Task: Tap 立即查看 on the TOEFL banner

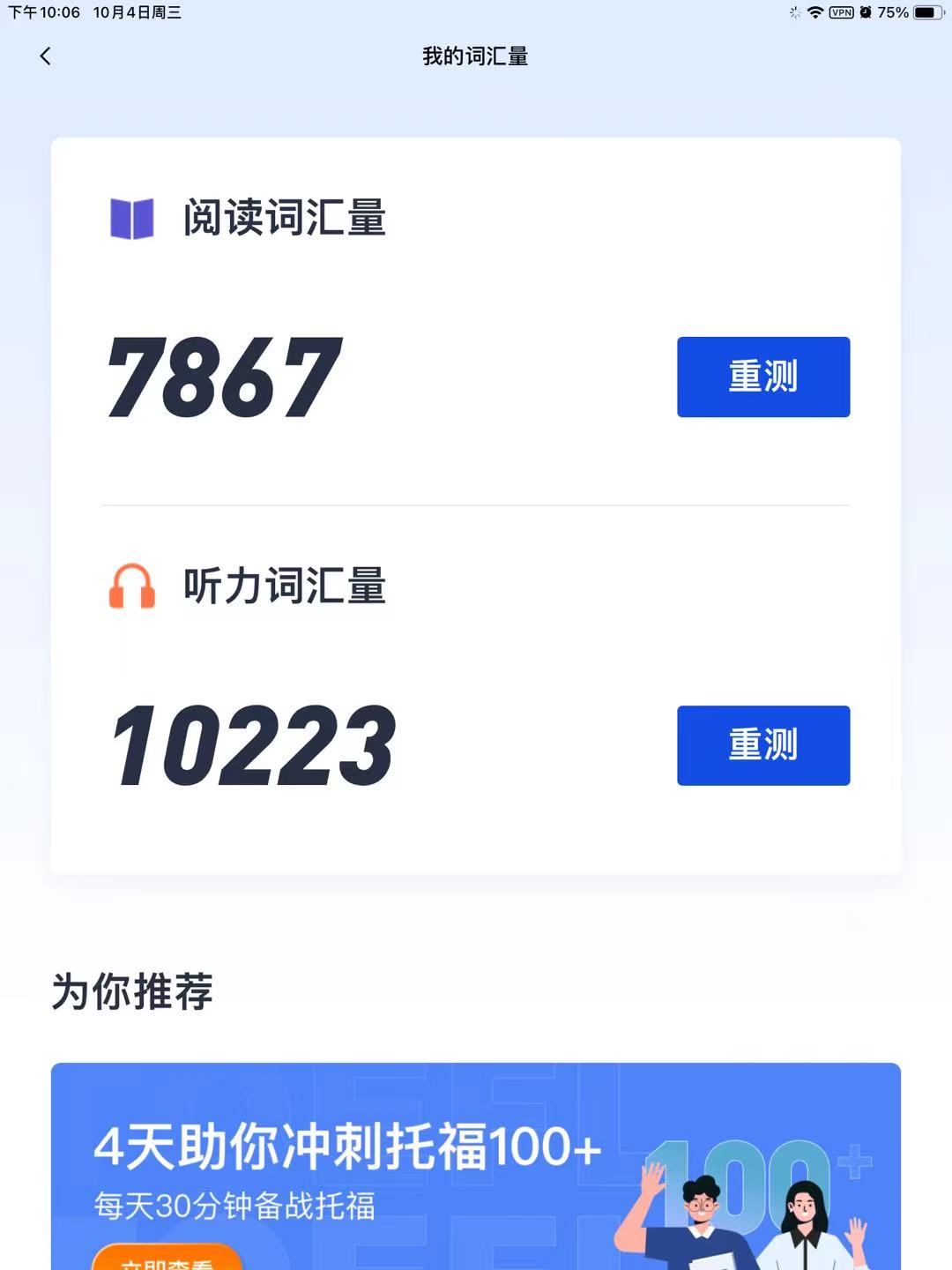Action: (167, 1259)
